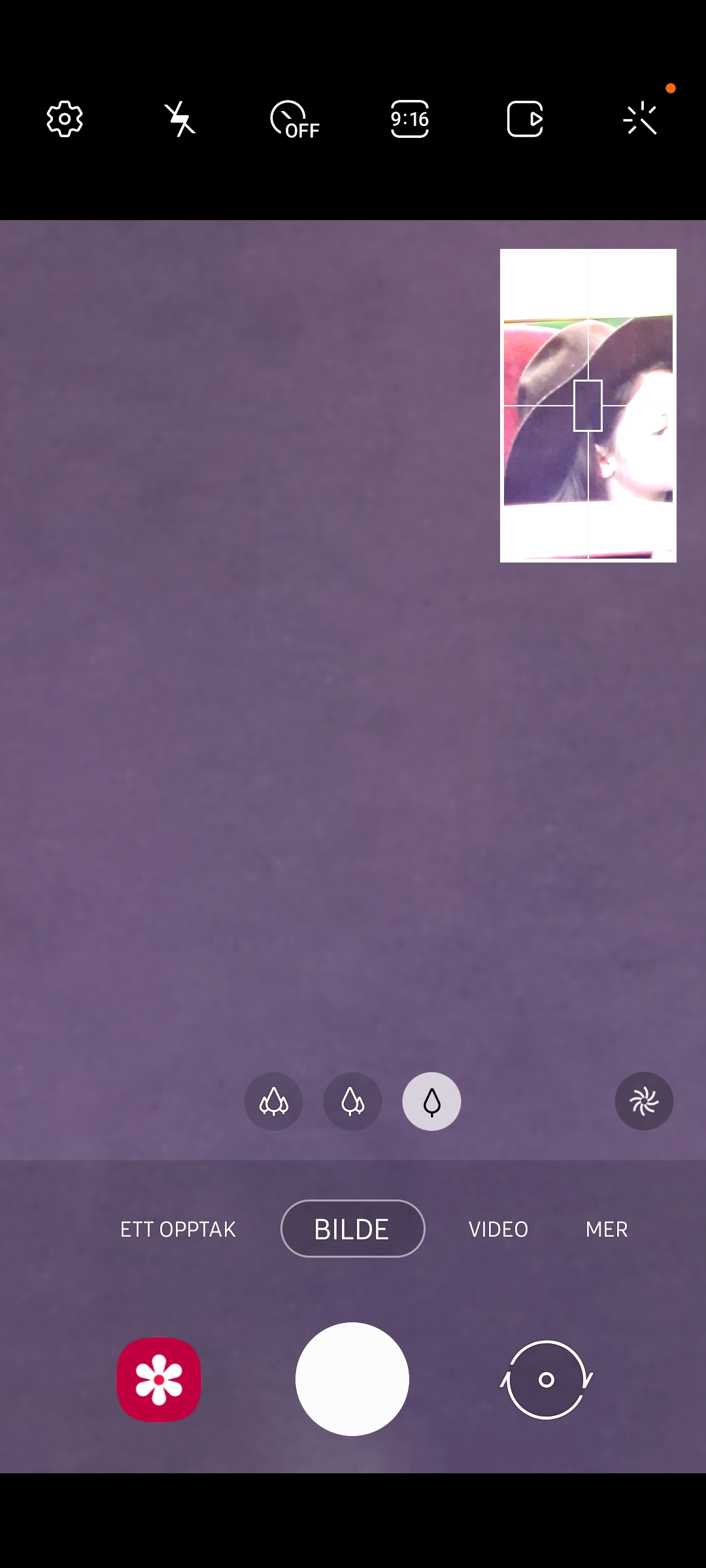Select the ultra-wide lens with three trees
The image size is (706, 1568).
tap(273, 1102)
